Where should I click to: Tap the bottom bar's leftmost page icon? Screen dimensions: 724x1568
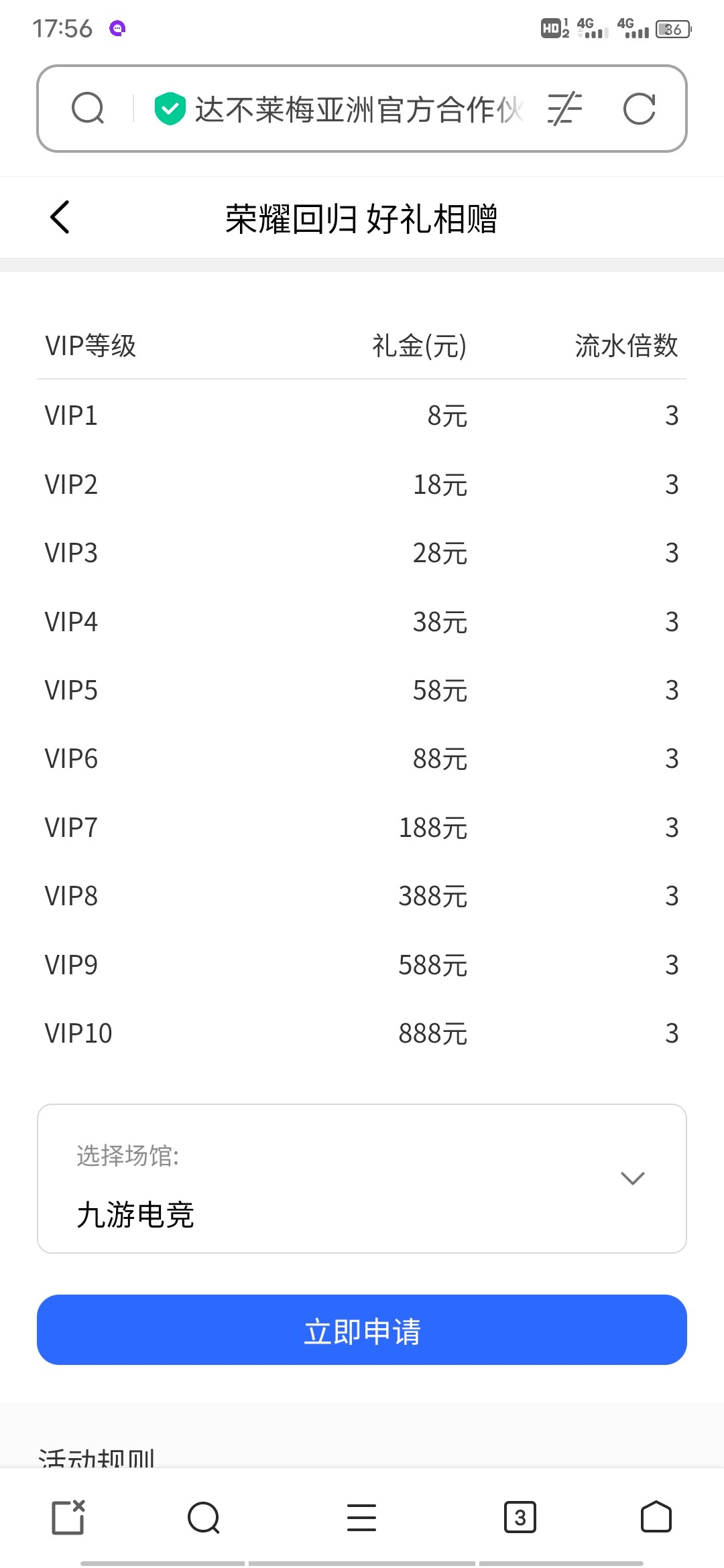[68, 1518]
